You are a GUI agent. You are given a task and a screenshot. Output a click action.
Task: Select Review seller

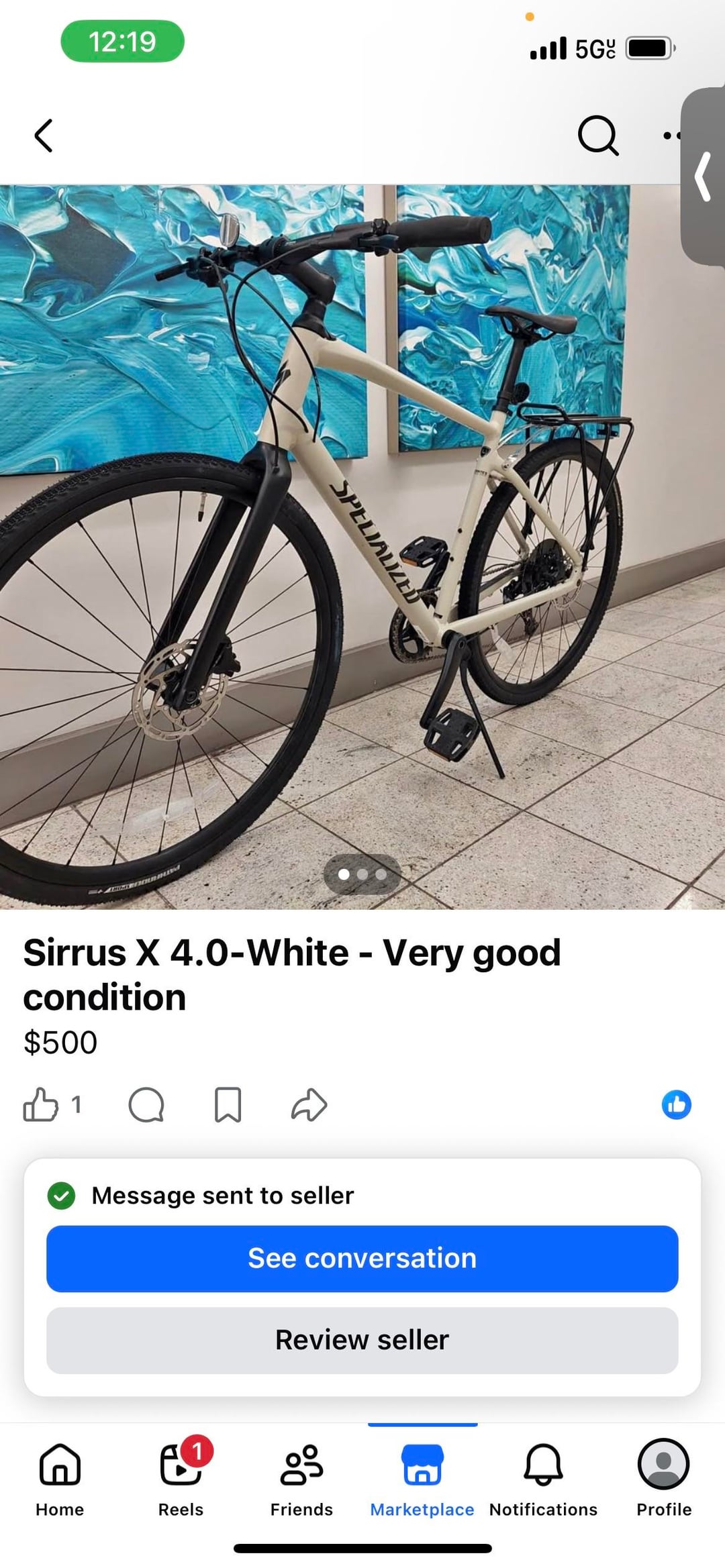(x=362, y=1340)
